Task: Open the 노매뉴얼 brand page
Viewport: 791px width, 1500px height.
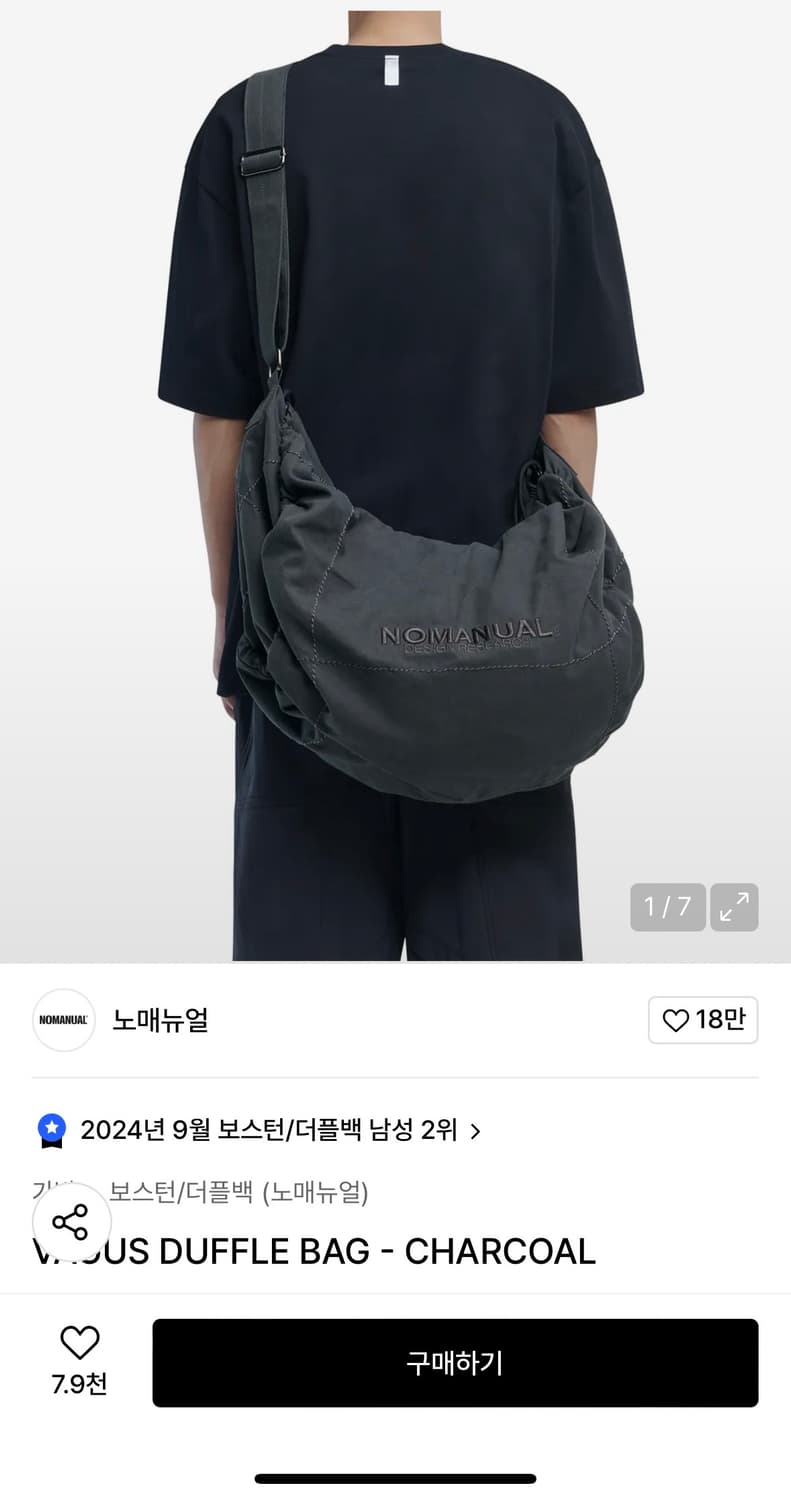Action: [160, 1020]
